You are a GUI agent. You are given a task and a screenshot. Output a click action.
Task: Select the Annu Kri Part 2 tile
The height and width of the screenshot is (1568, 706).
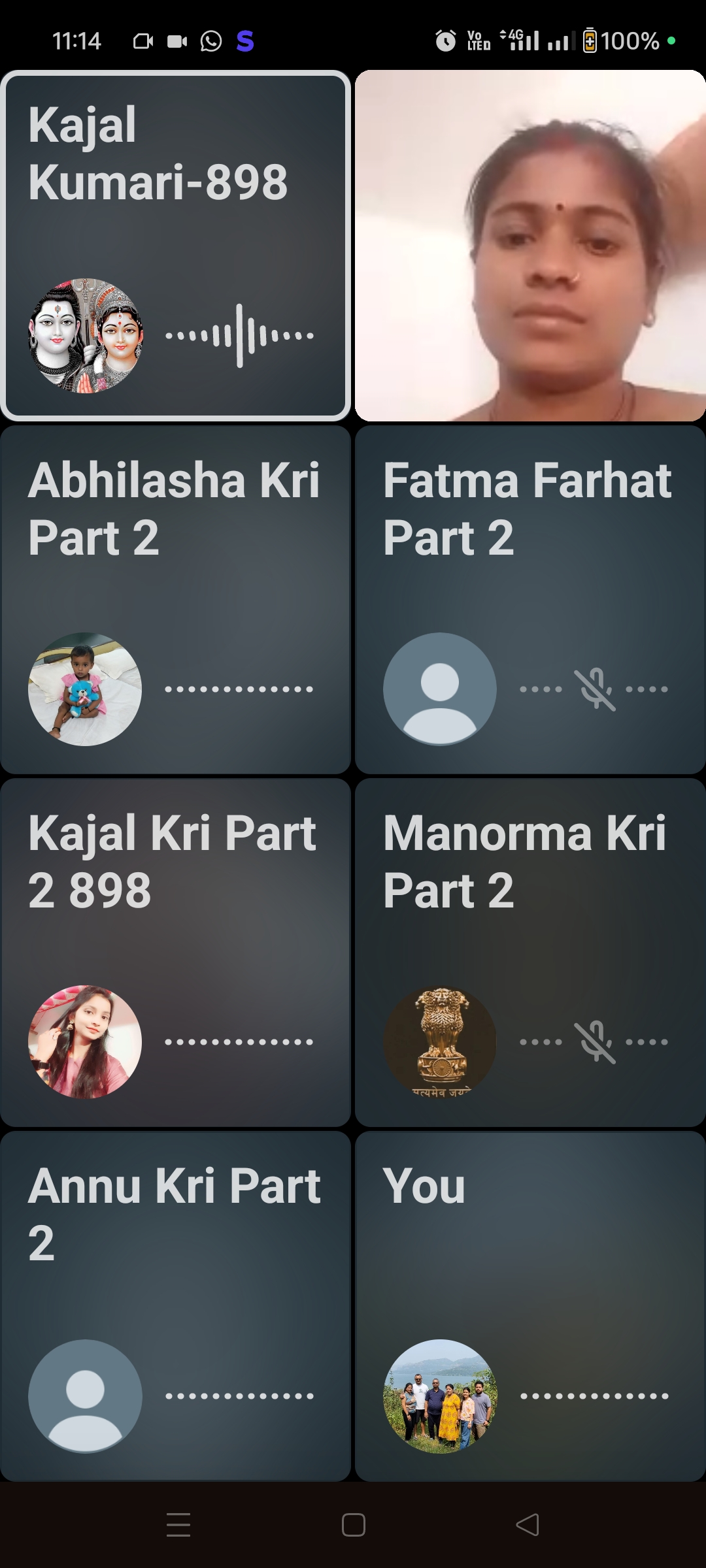(x=175, y=1306)
